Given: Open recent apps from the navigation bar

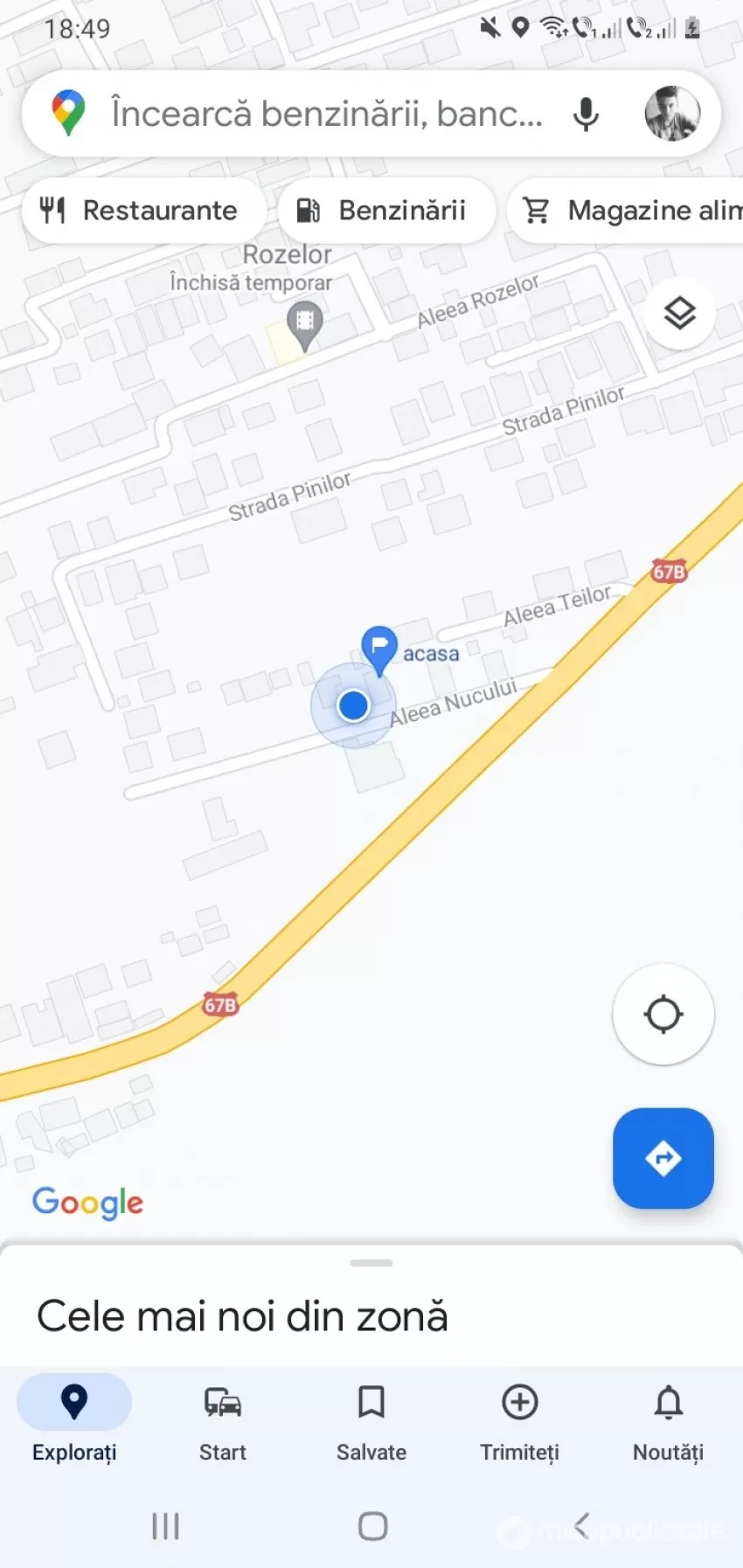Looking at the screenshot, I should [x=165, y=1526].
